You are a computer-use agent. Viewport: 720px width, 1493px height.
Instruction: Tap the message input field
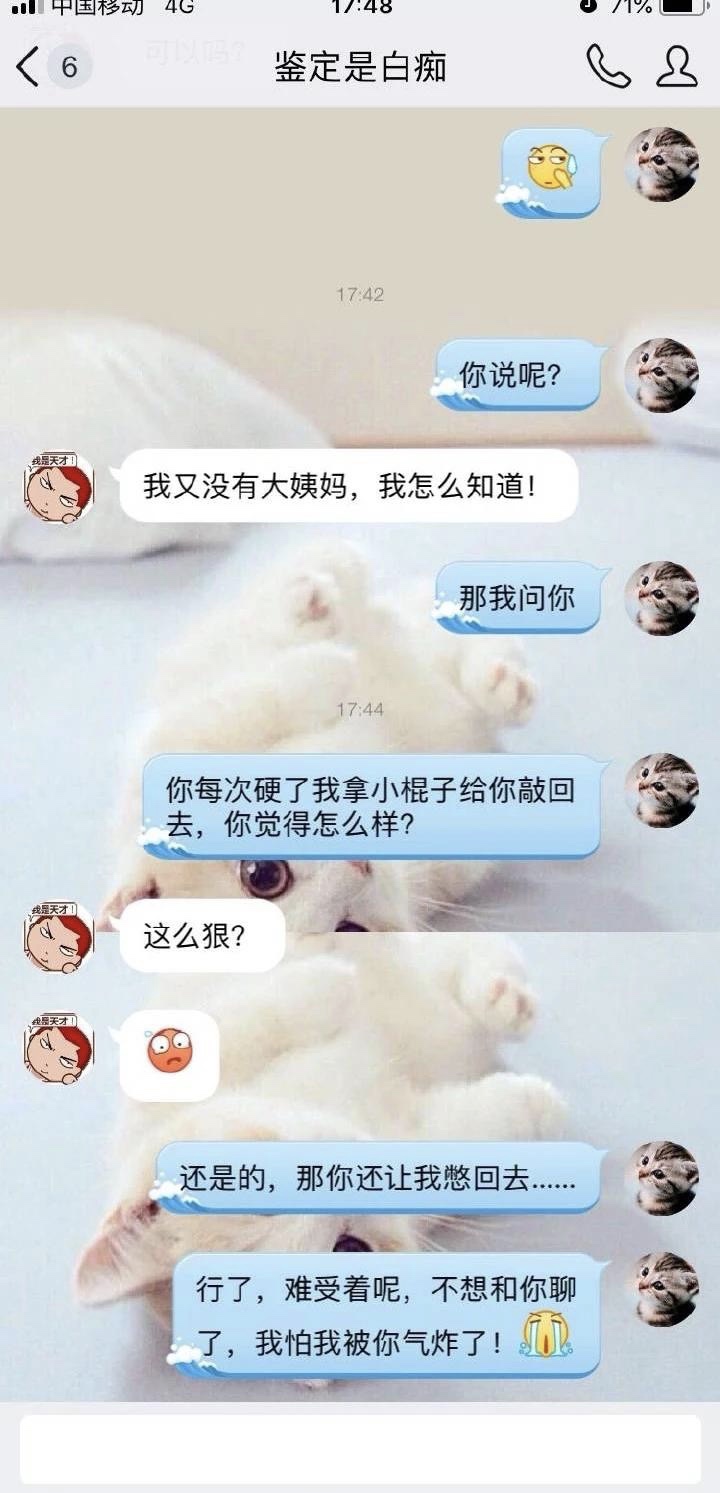[360, 1449]
